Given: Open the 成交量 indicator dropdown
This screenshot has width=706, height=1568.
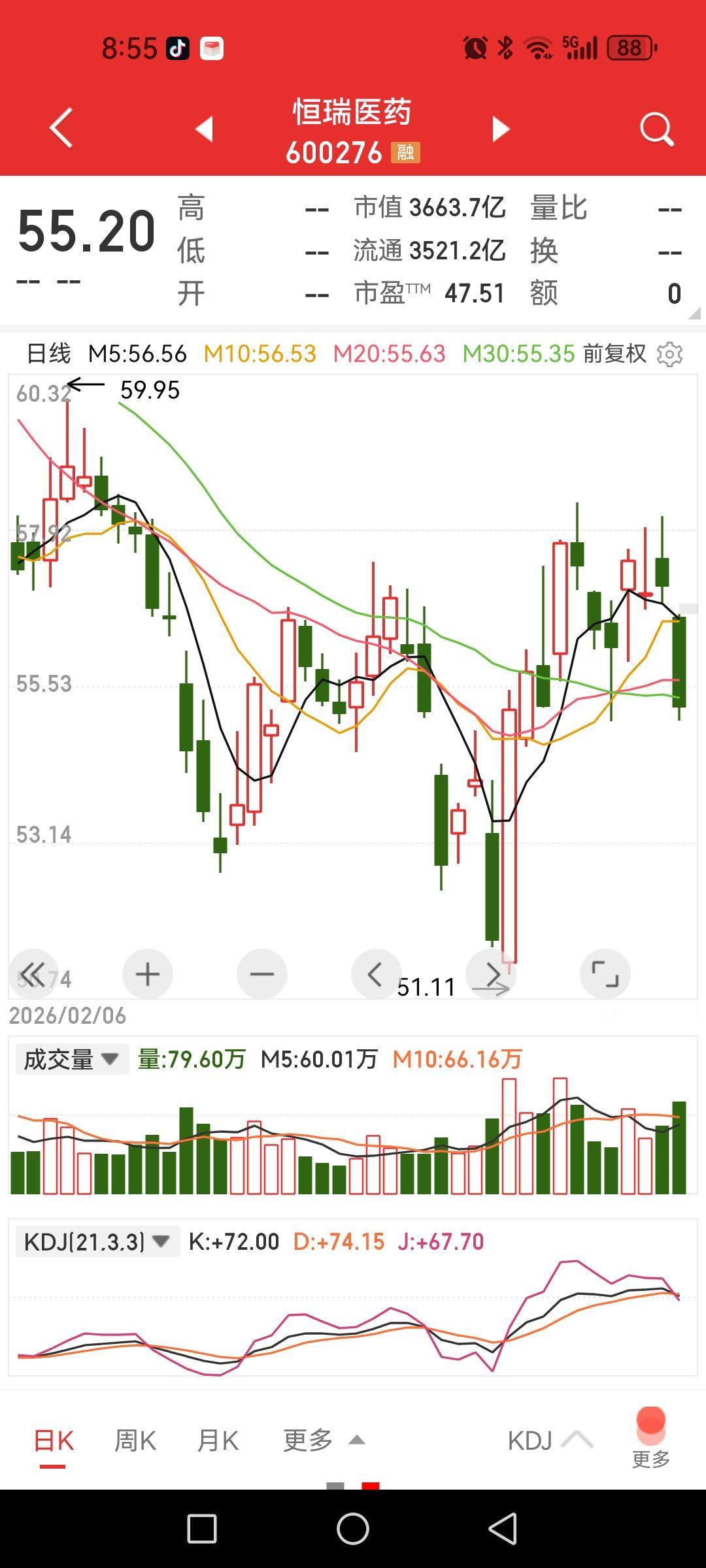Looking at the screenshot, I should coord(72,1058).
